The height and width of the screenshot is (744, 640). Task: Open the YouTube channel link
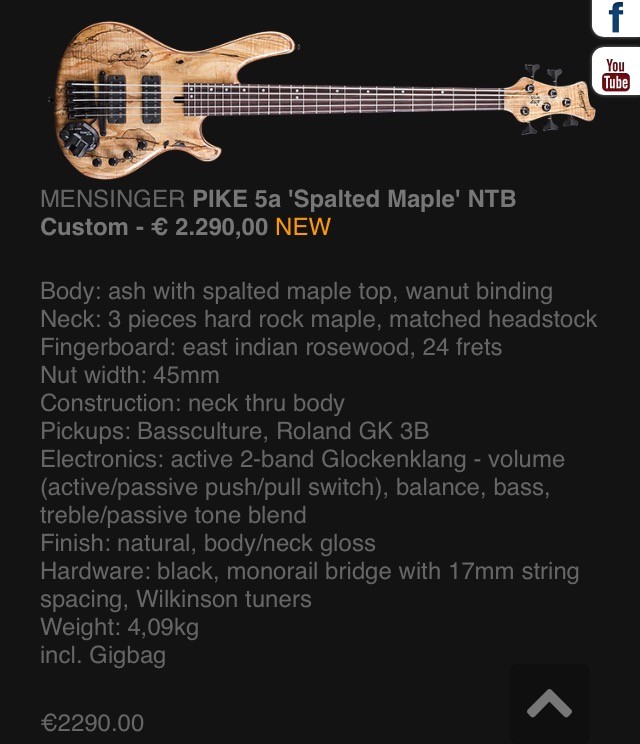(x=615, y=73)
